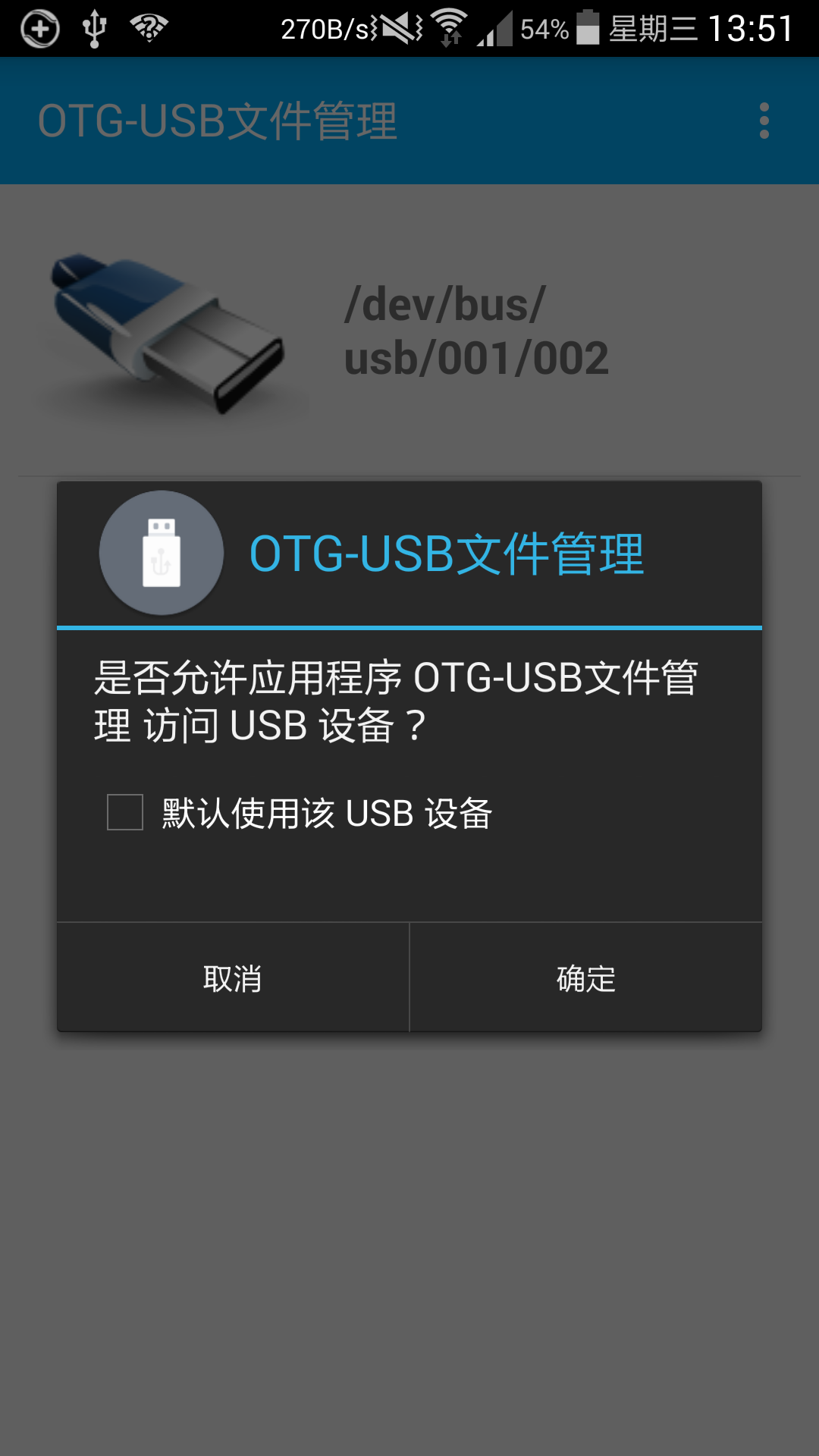The height and width of the screenshot is (1456, 819).
Task: Open the overflow menu with three dots
Action: coord(764,121)
